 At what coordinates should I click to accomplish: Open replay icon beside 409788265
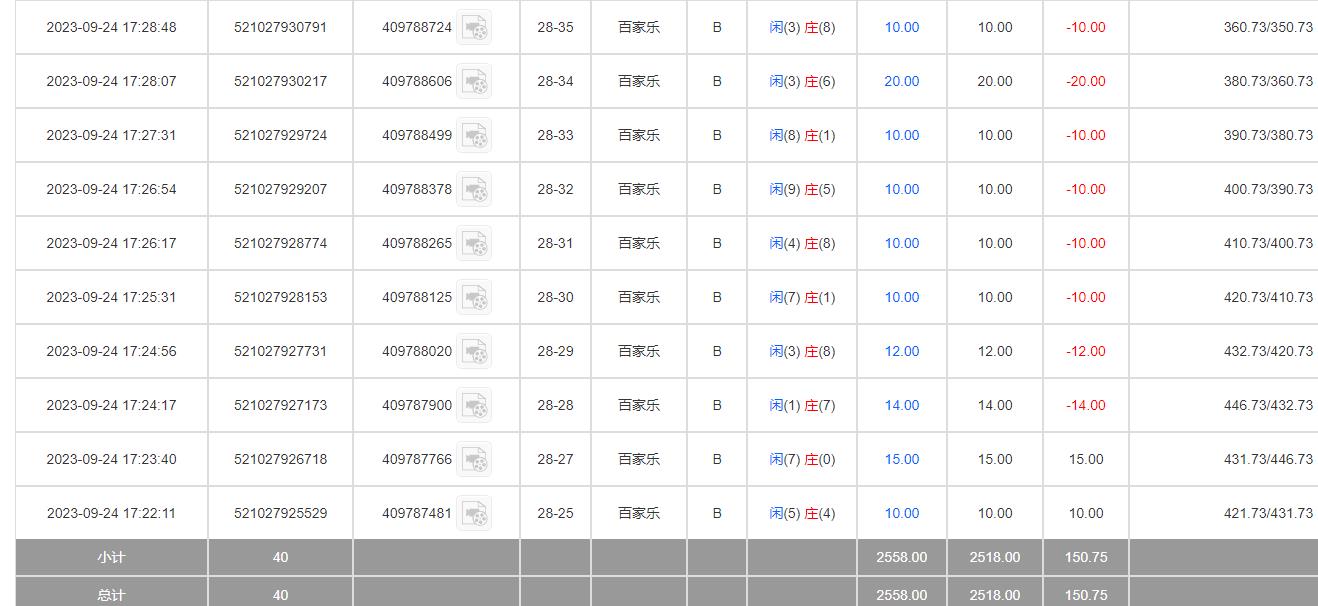(x=474, y=244)
